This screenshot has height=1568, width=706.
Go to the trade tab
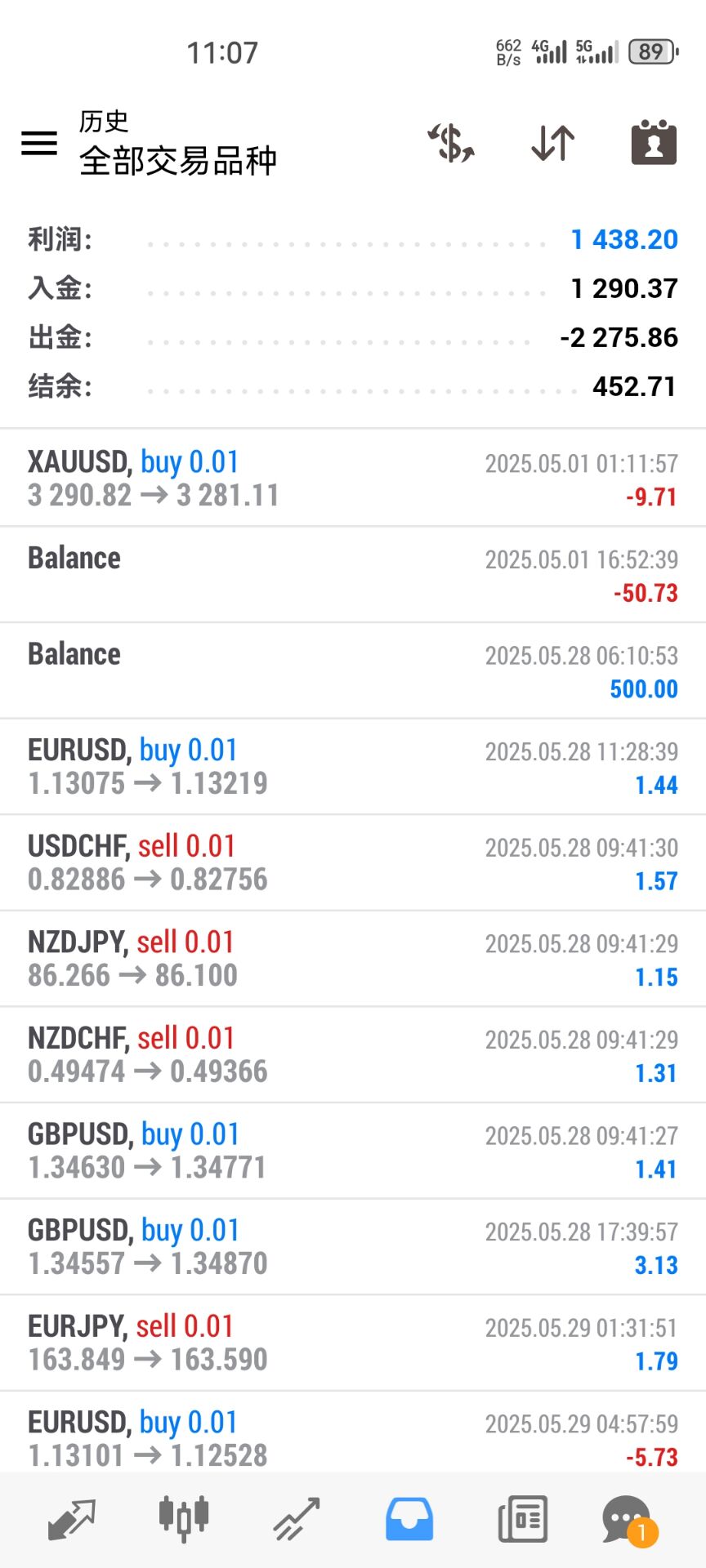pos(297,1519)
